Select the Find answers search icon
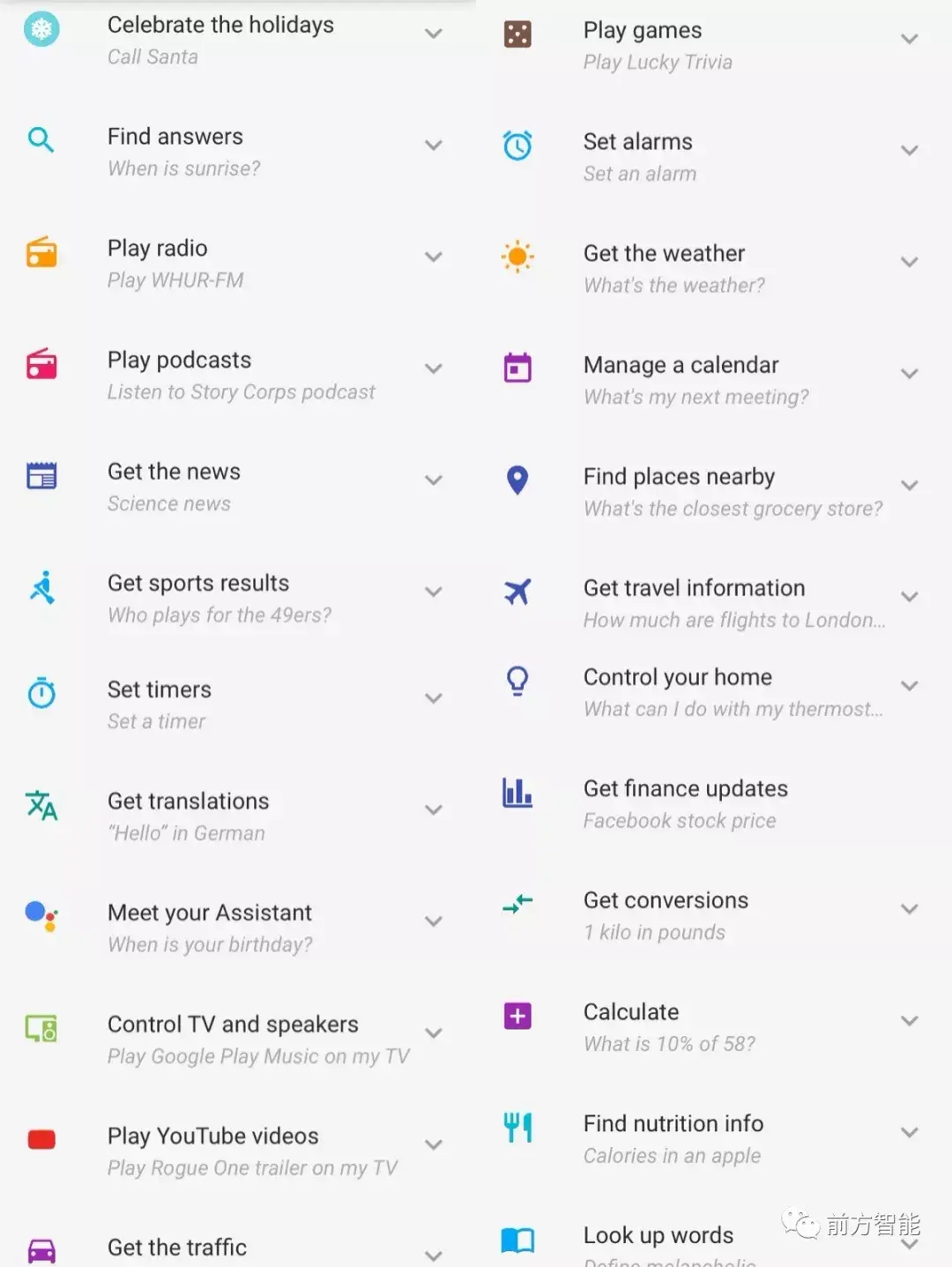 (x=41, y=140)
